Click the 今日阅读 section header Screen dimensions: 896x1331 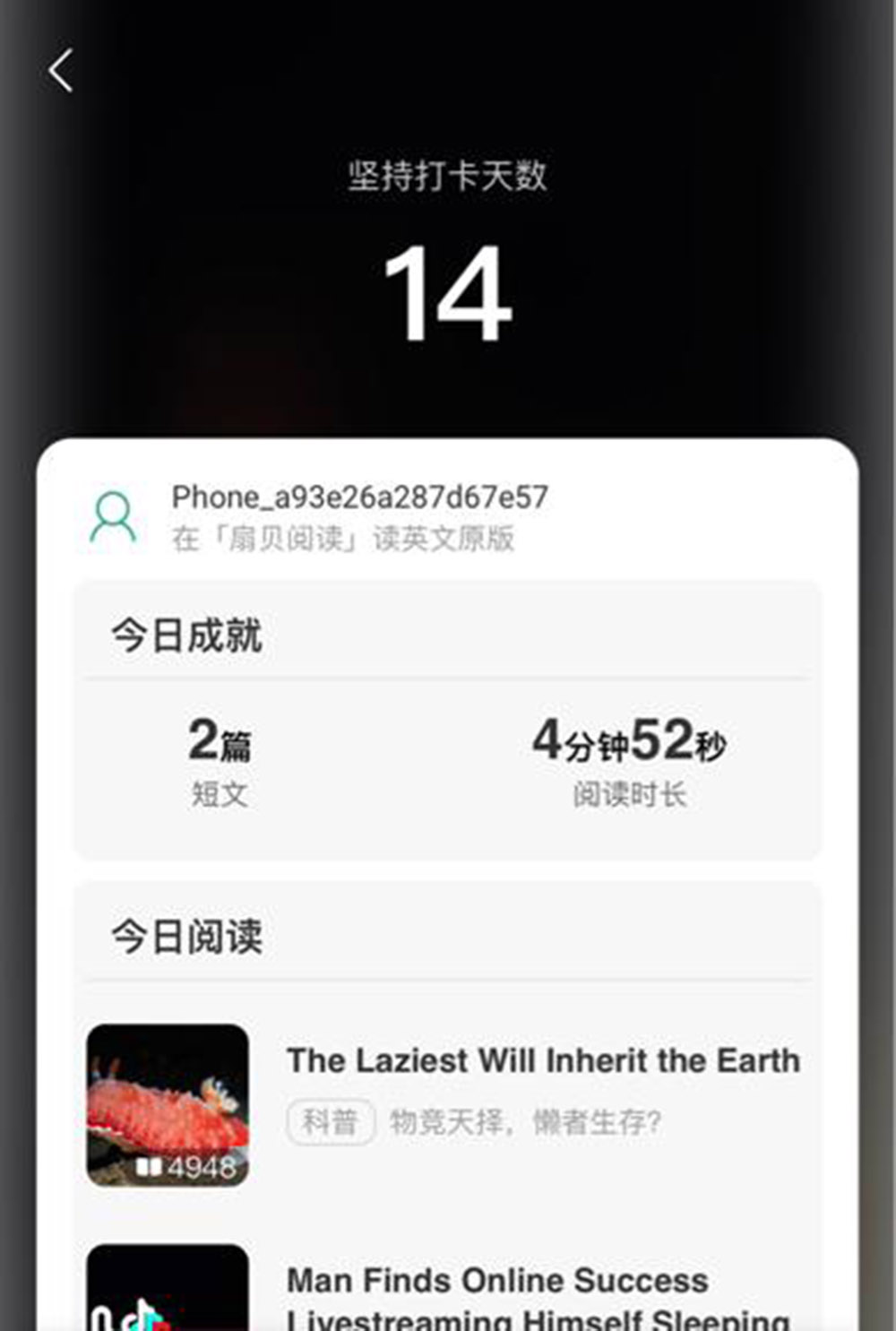[185, 935]
